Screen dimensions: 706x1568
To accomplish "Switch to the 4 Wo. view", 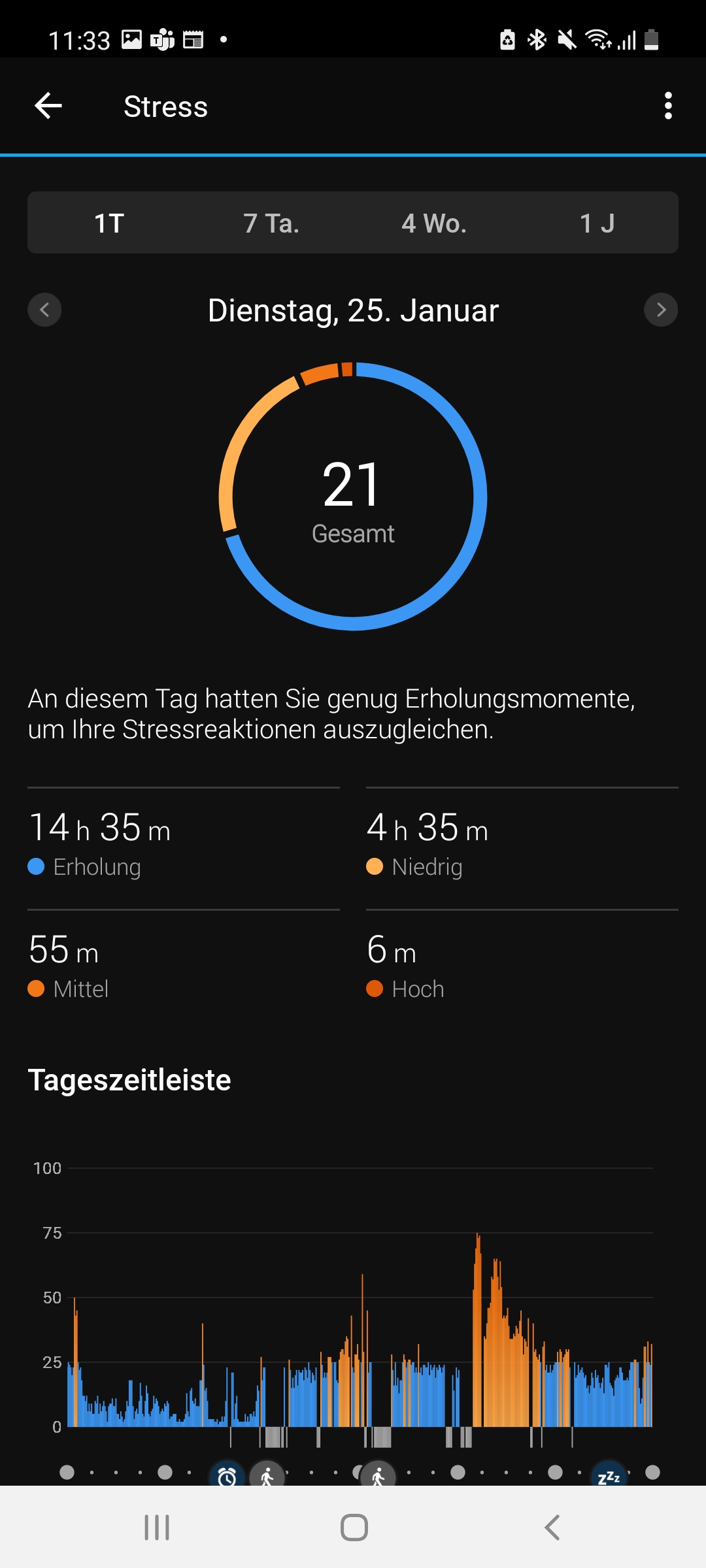I will [x=434, y=223].
